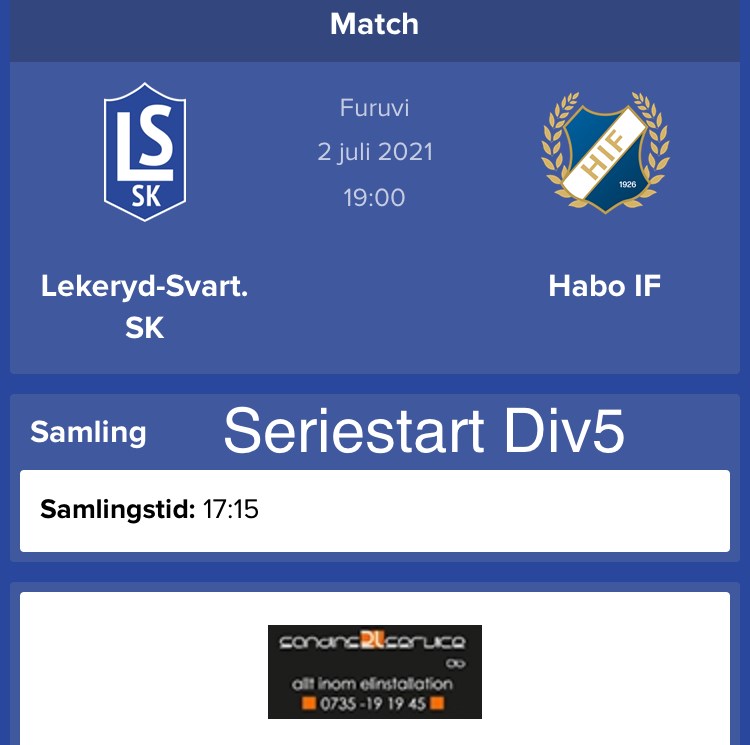
Task: Open the Sanding El-service sponsor banner
Action: [374, 671]
